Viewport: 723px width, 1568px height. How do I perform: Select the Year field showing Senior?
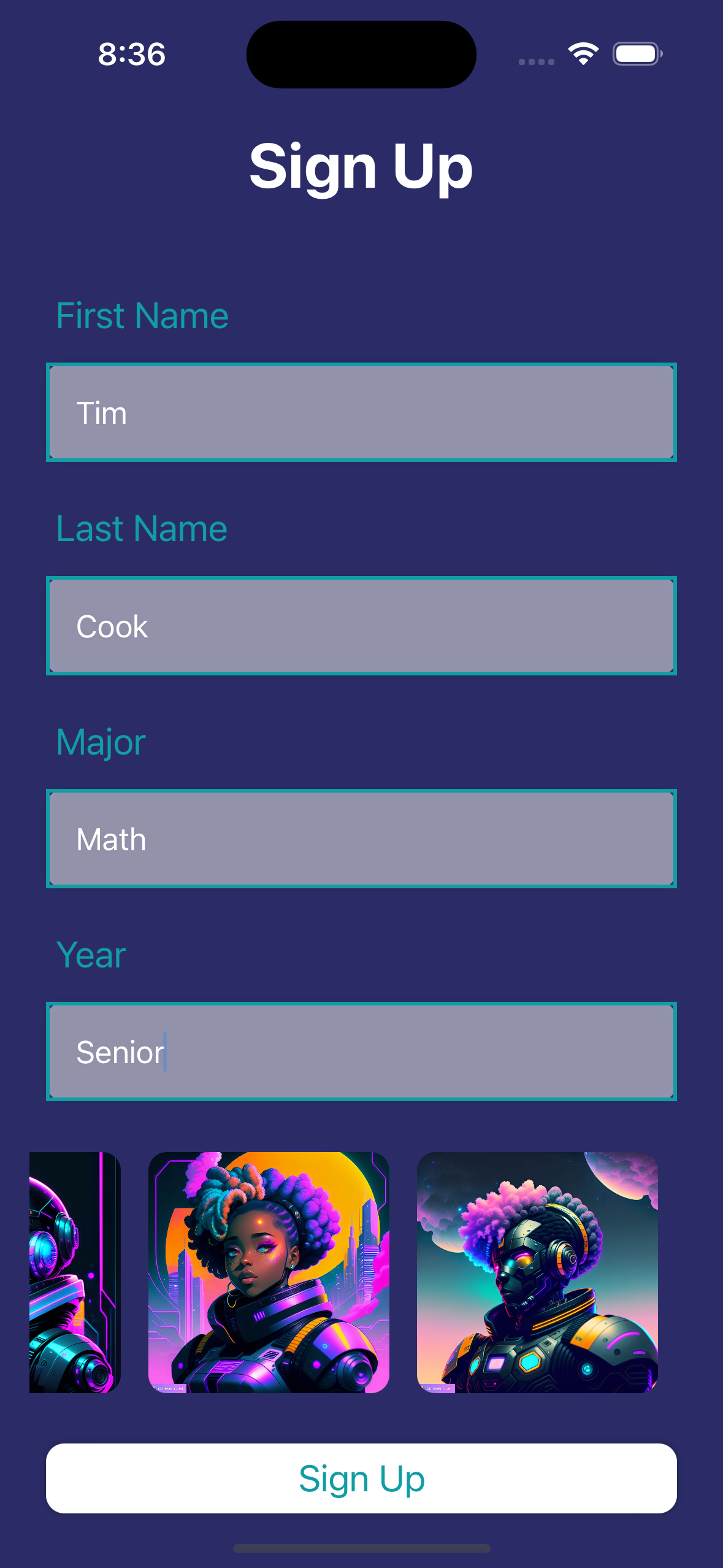coord(361,1051)
